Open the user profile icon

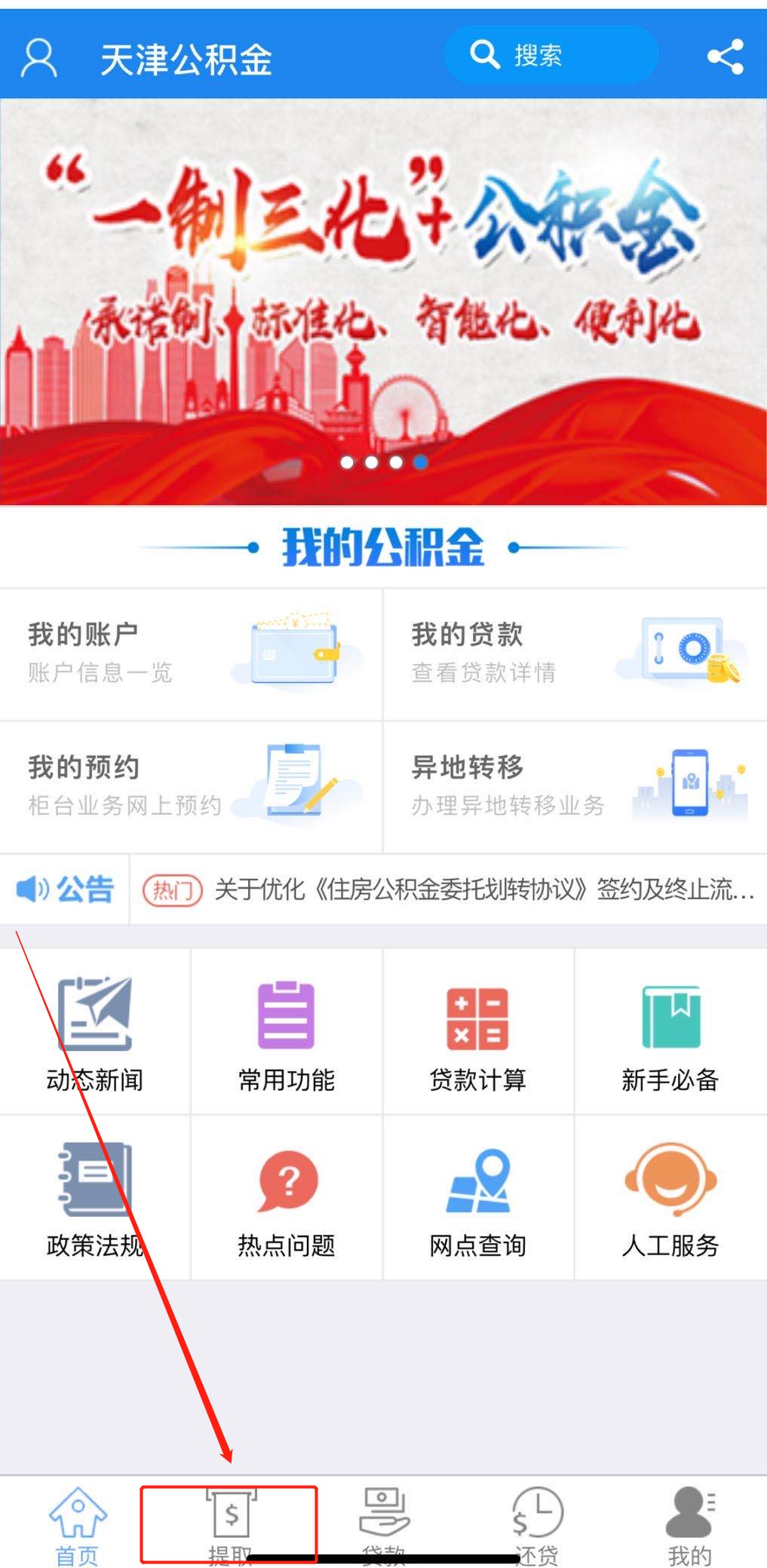coord(38,57)
